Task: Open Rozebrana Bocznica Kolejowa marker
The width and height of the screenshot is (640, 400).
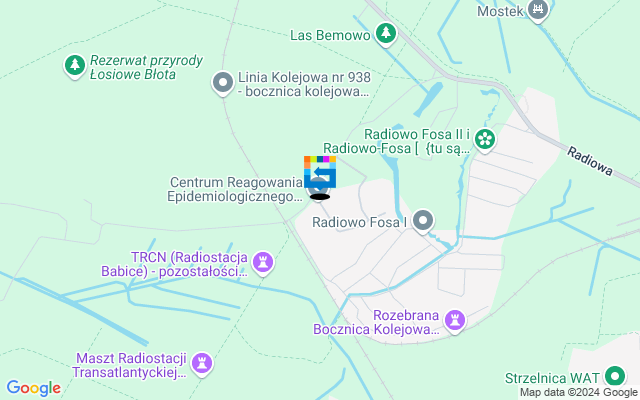Action: coord(456,320)
